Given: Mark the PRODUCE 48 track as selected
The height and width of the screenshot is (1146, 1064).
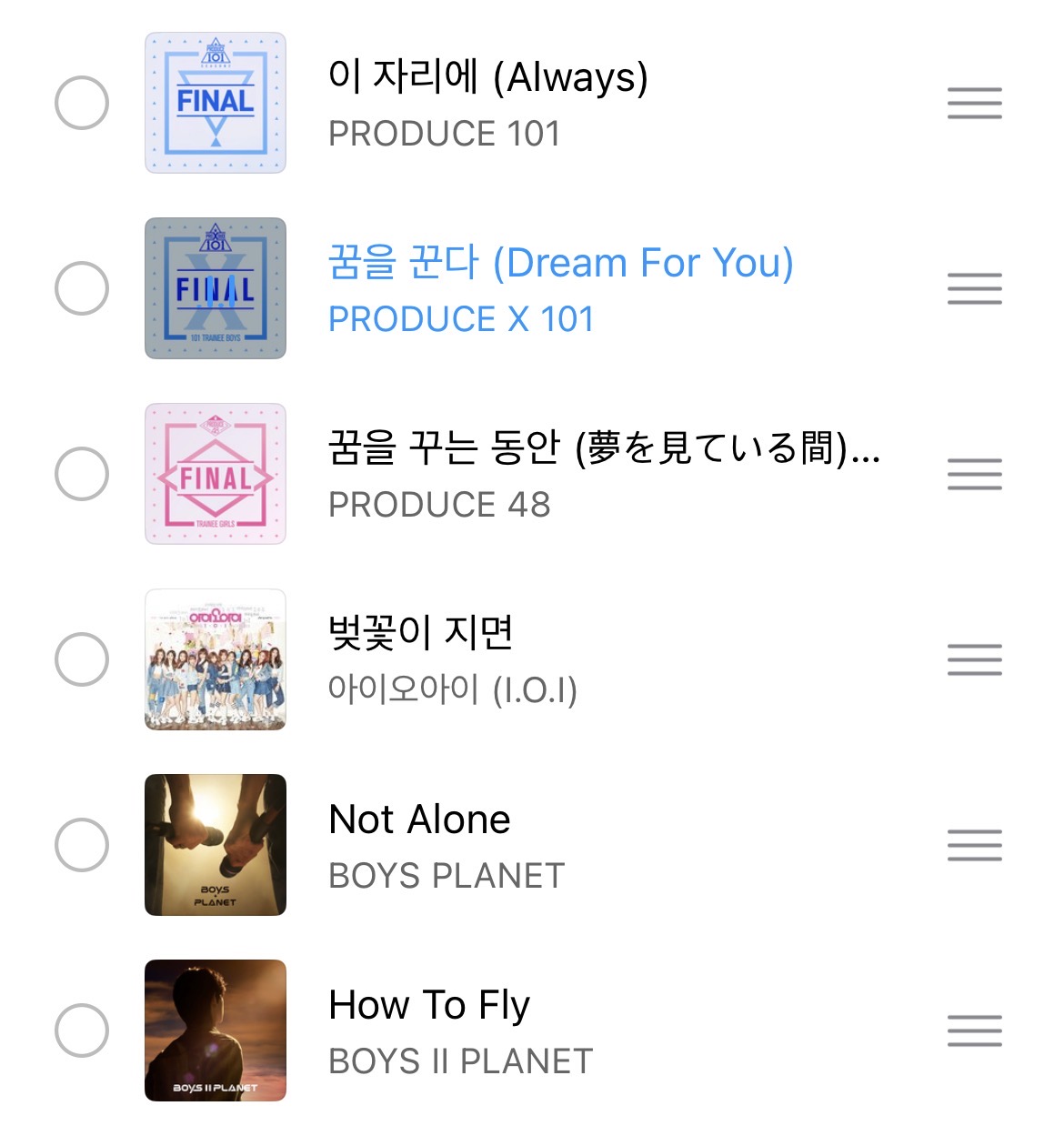Looking at the screenshot, I should pyautogui.click(x=82, y=474).
